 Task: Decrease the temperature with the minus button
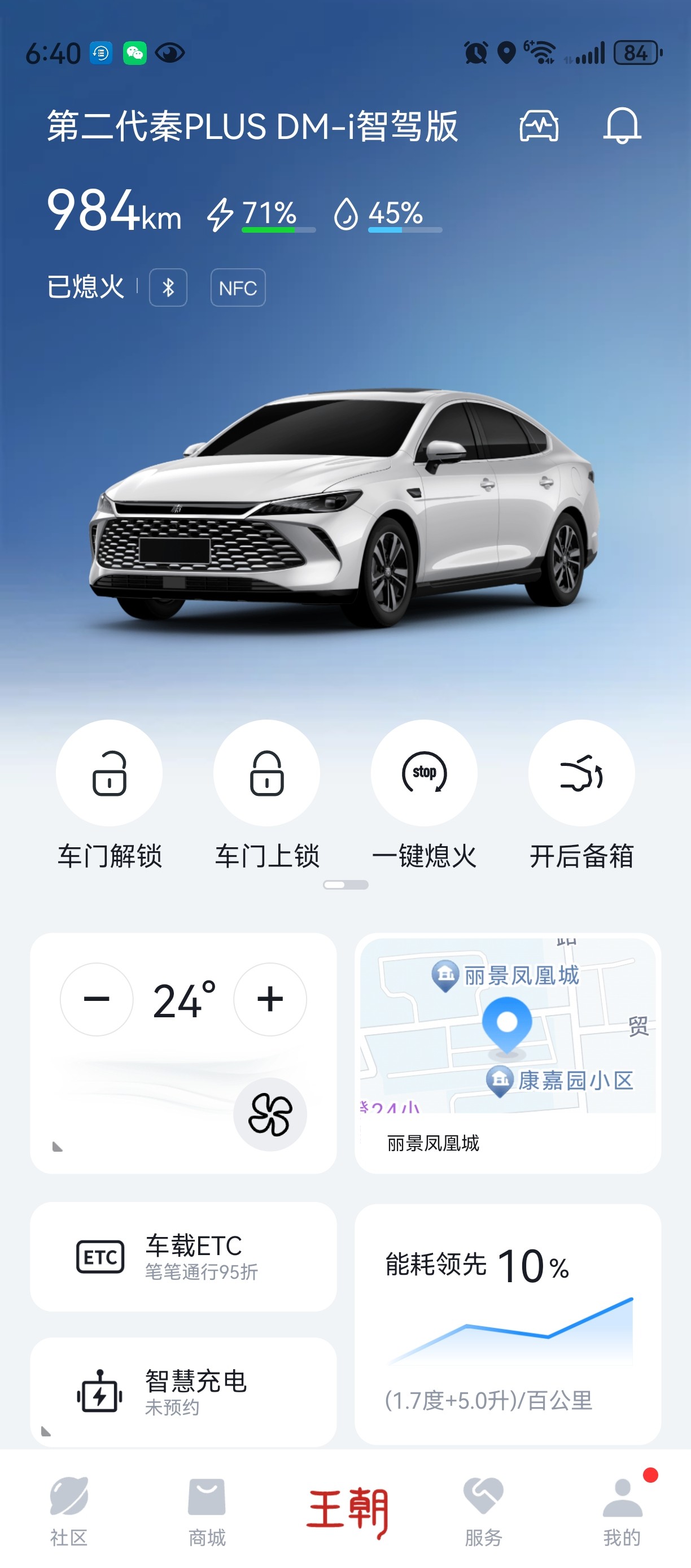point(97,999)
